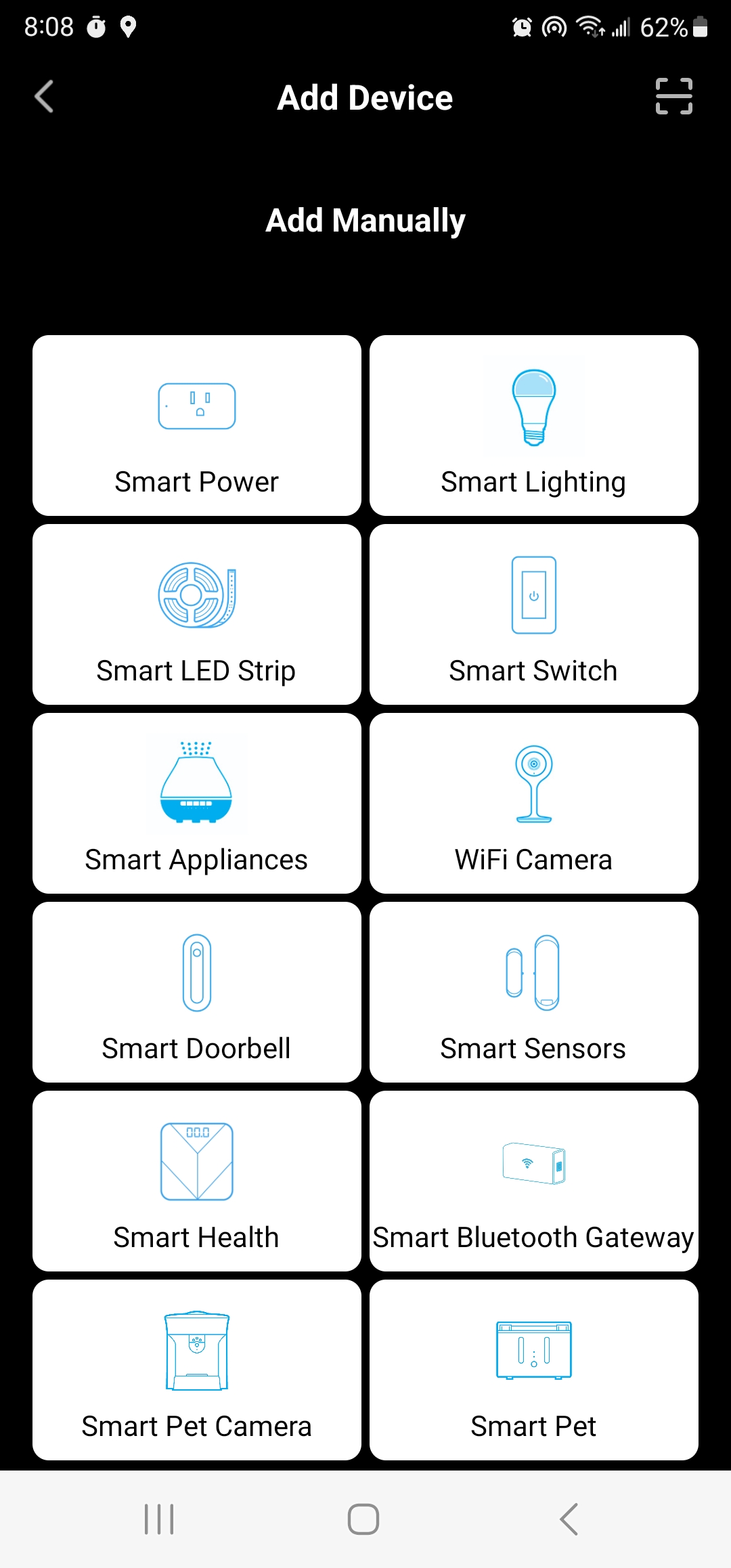Screen dimensions: 731x1568
Task: Show recent apps from navigation bar
Action: click(x=159, y=1519)
